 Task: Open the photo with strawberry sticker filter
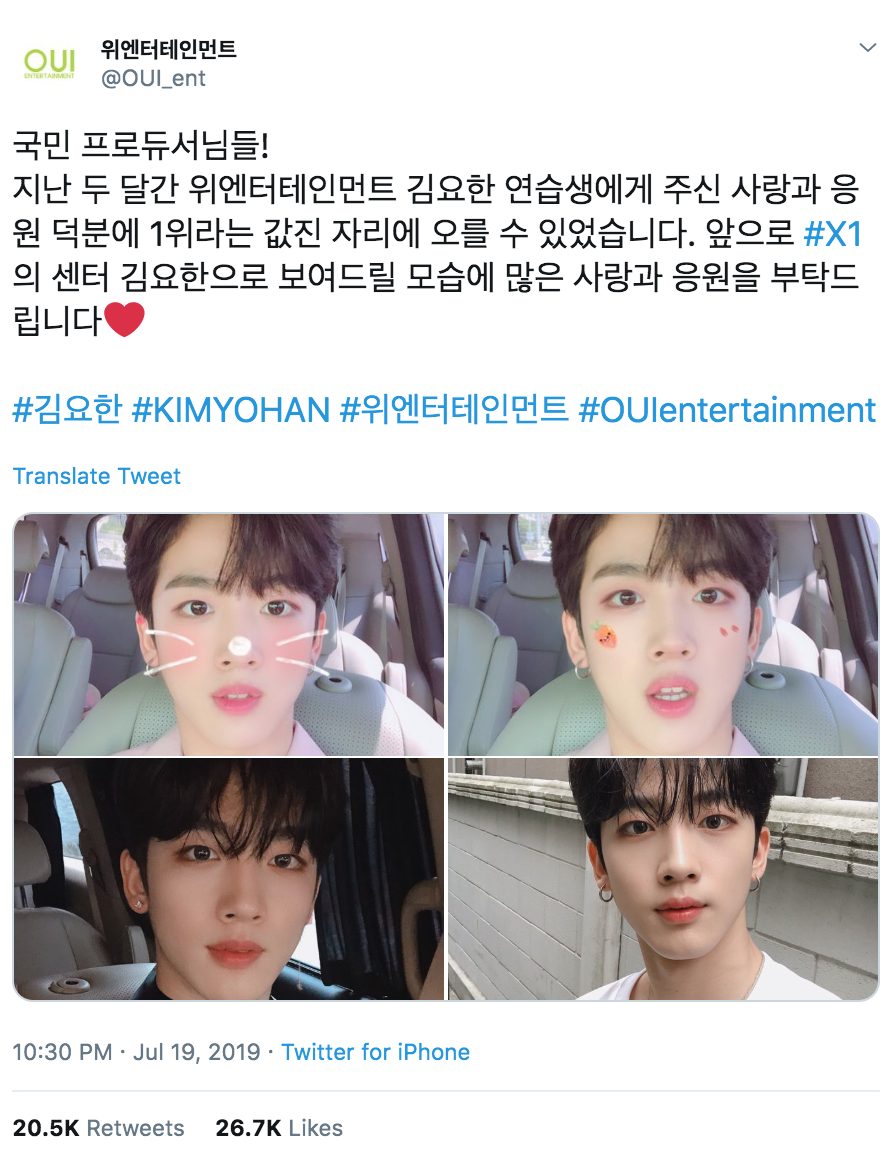tap(664, 635)
